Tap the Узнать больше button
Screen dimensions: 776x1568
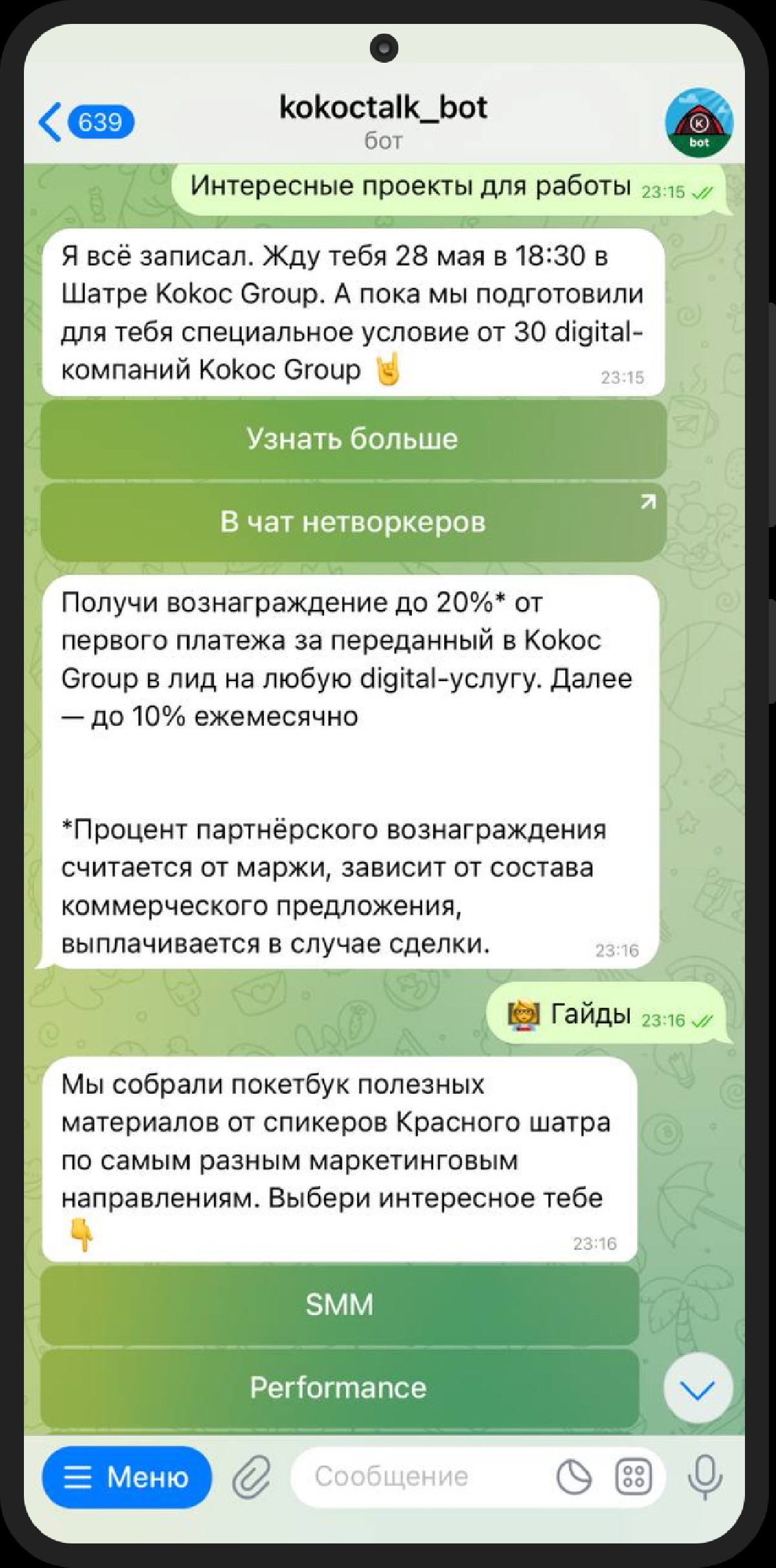353,439
